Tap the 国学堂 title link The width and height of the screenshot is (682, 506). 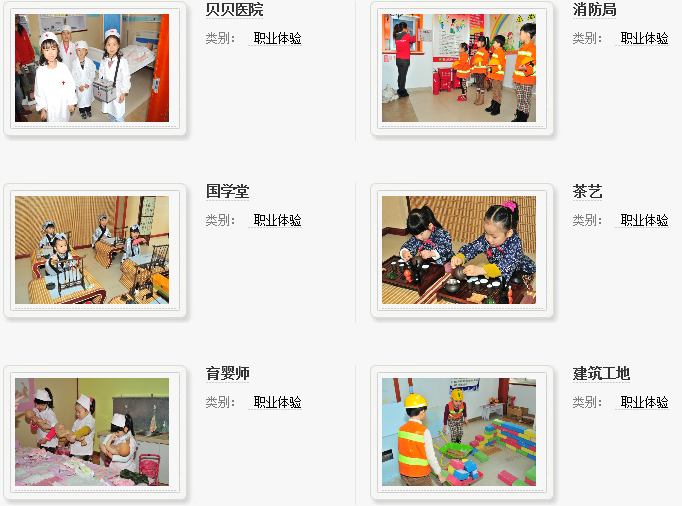[x=227, y=192]
